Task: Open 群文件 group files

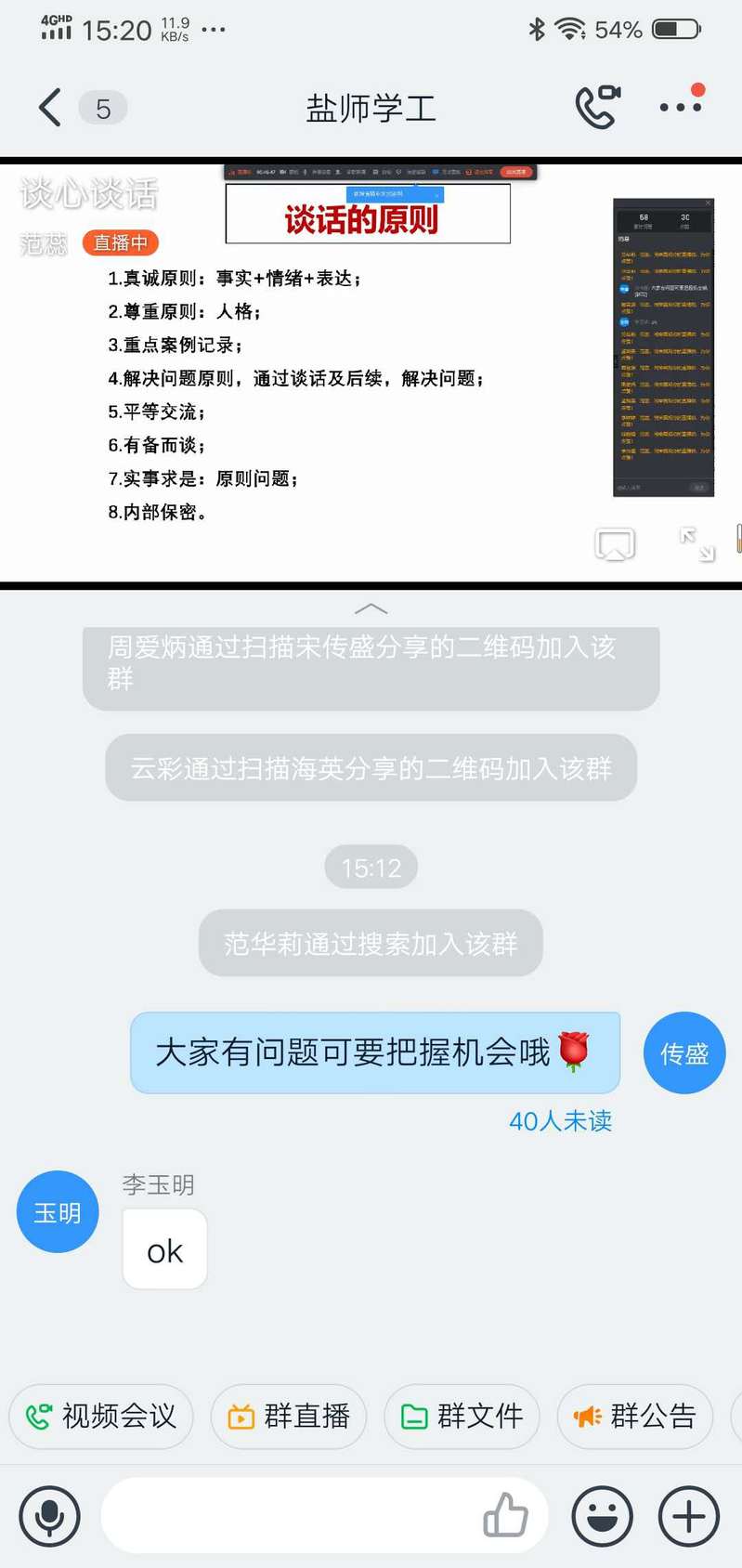Action: coord(462,1417)
